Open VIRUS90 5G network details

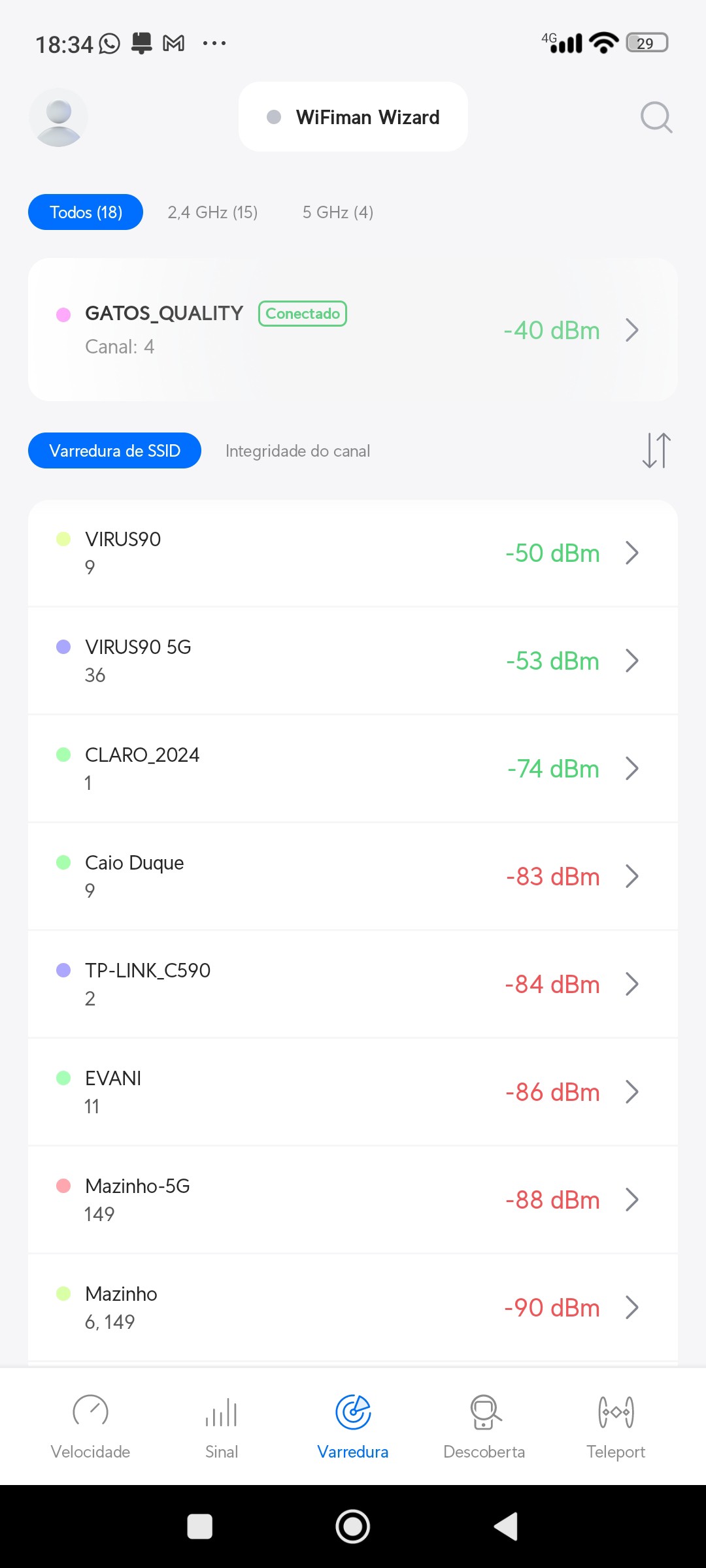point(353,661)
